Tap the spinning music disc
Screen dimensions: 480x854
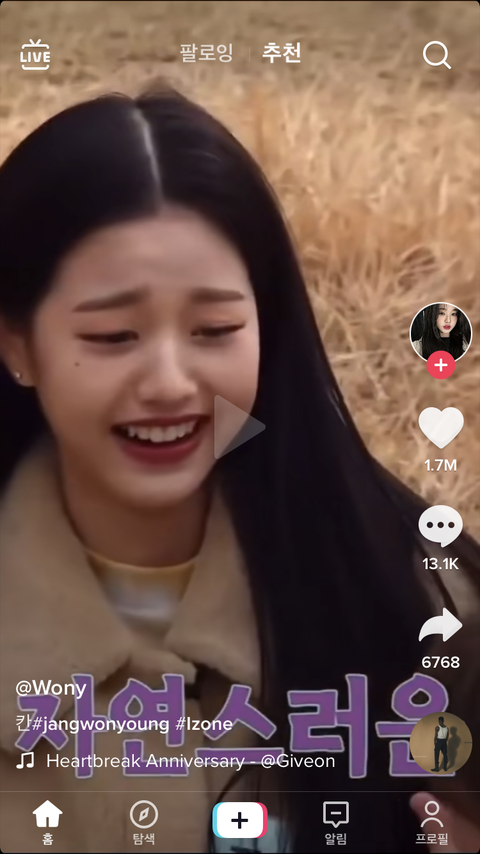(x=441, y=742)
